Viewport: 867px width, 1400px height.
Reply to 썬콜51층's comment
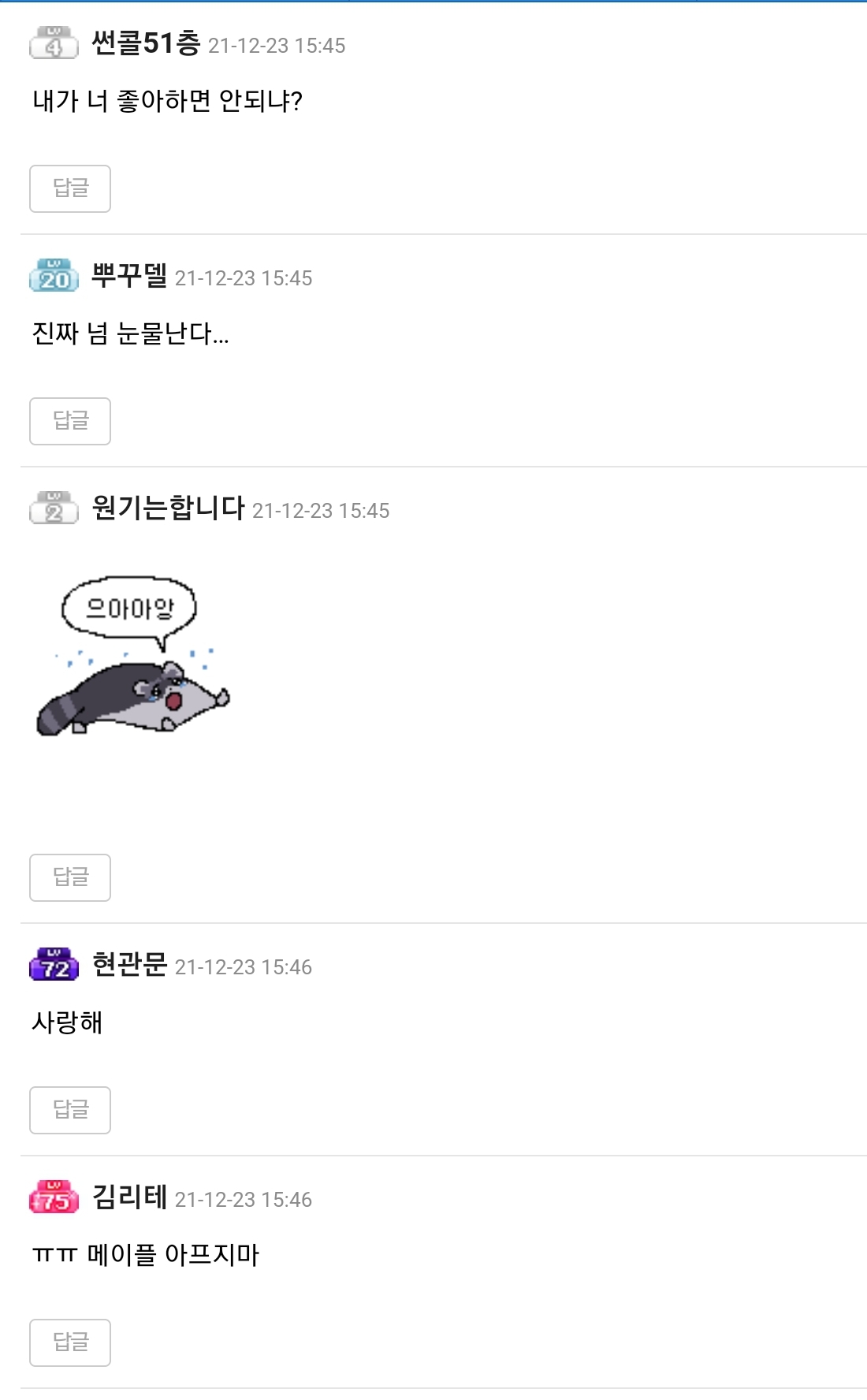70,188
